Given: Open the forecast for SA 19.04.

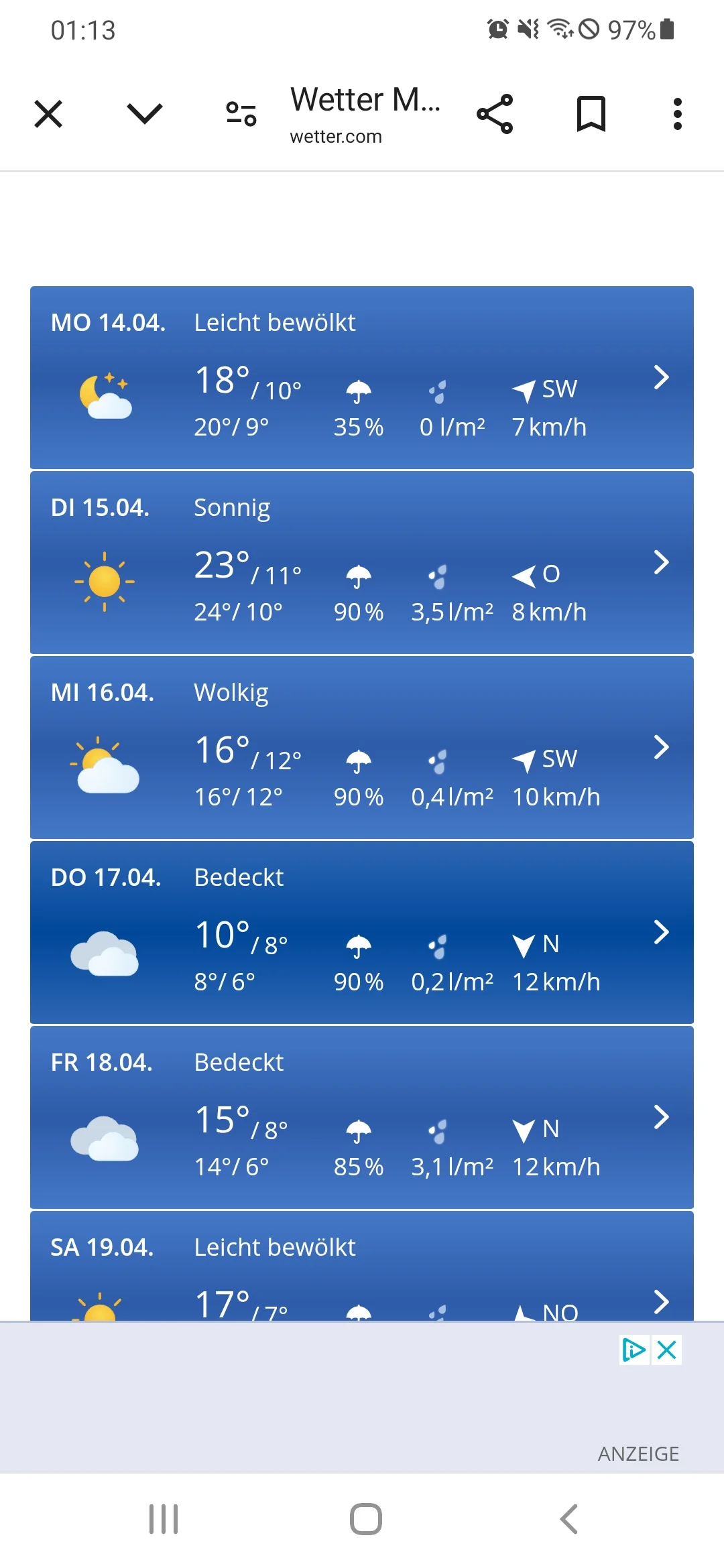Looking at the screenshot, I should click(362, 1266).
